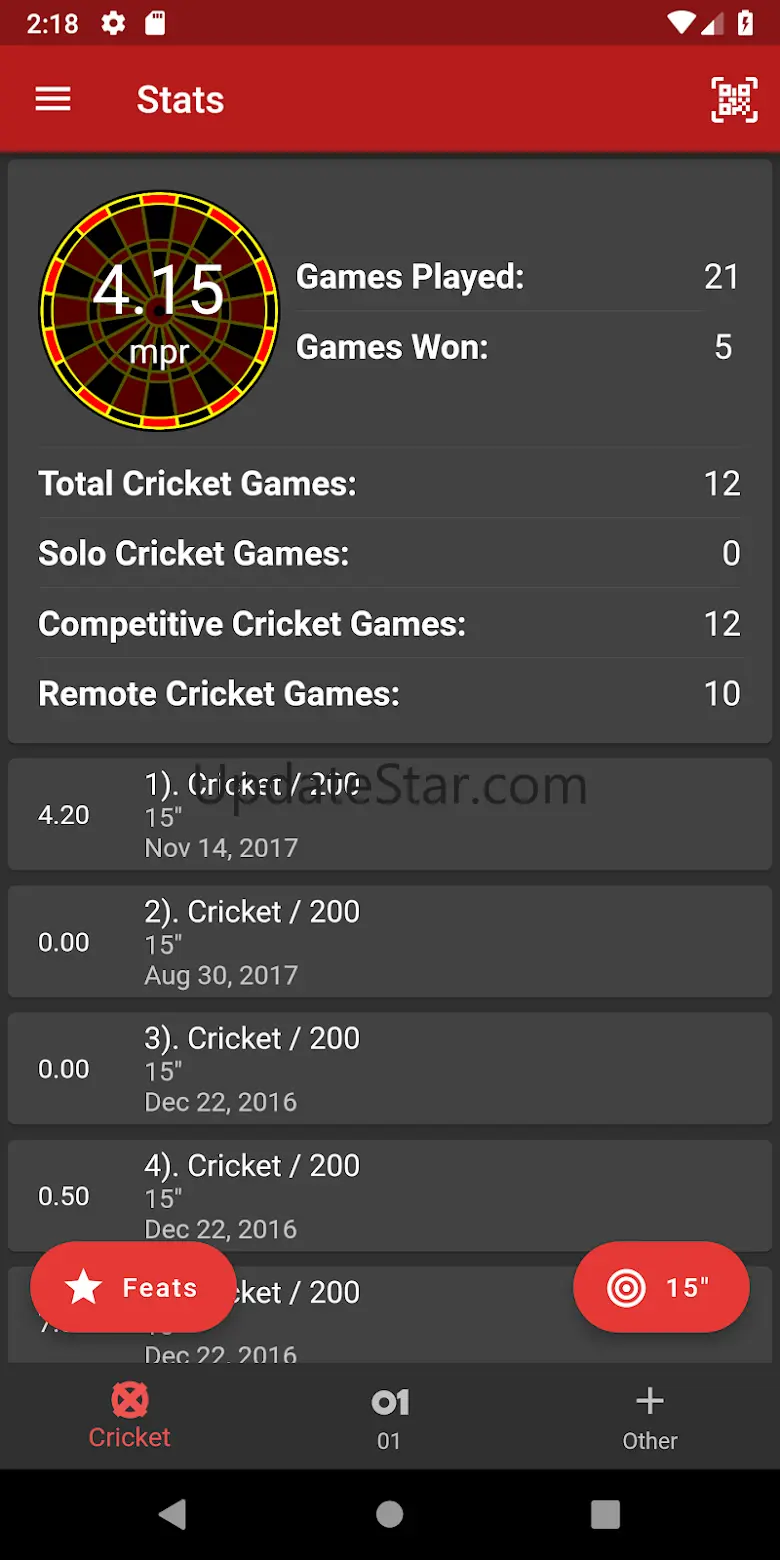Open the hamburger navigation menu

[53, 99]
